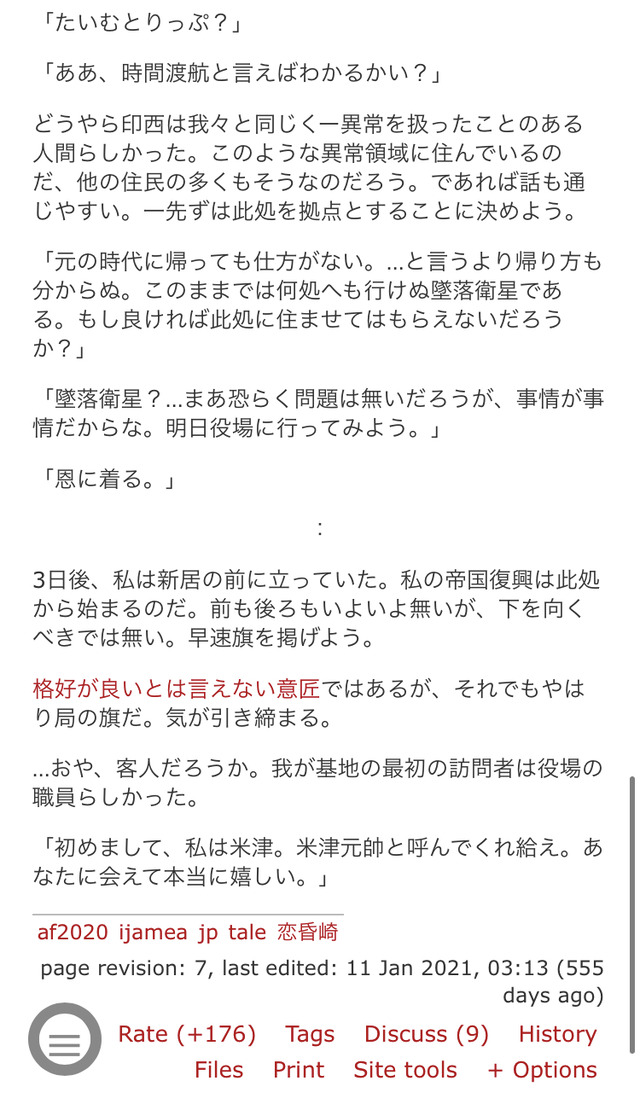Viewport: 640px width, 1104px height.
Task: Open the Files option
Action: click(219, 1070)
